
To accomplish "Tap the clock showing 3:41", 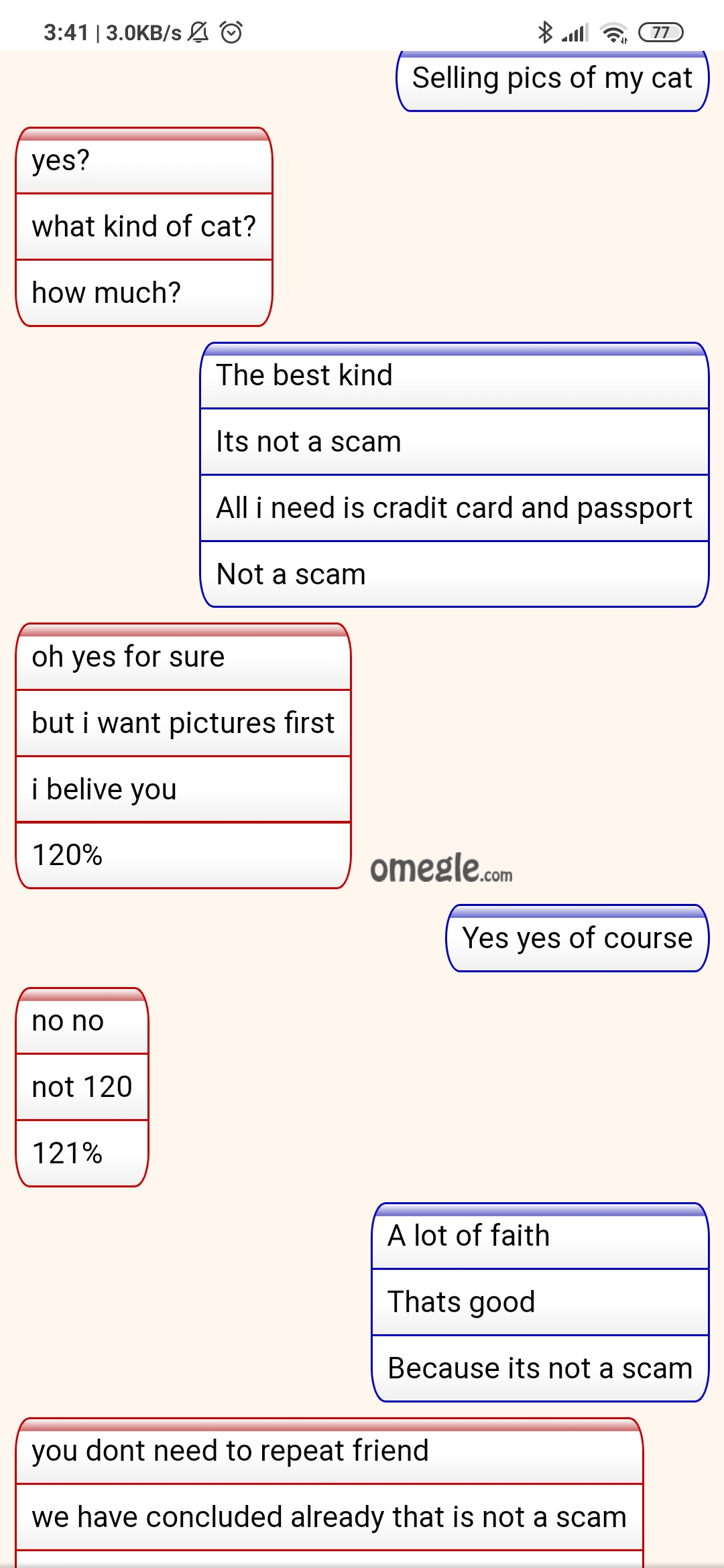I will (66, 31).
